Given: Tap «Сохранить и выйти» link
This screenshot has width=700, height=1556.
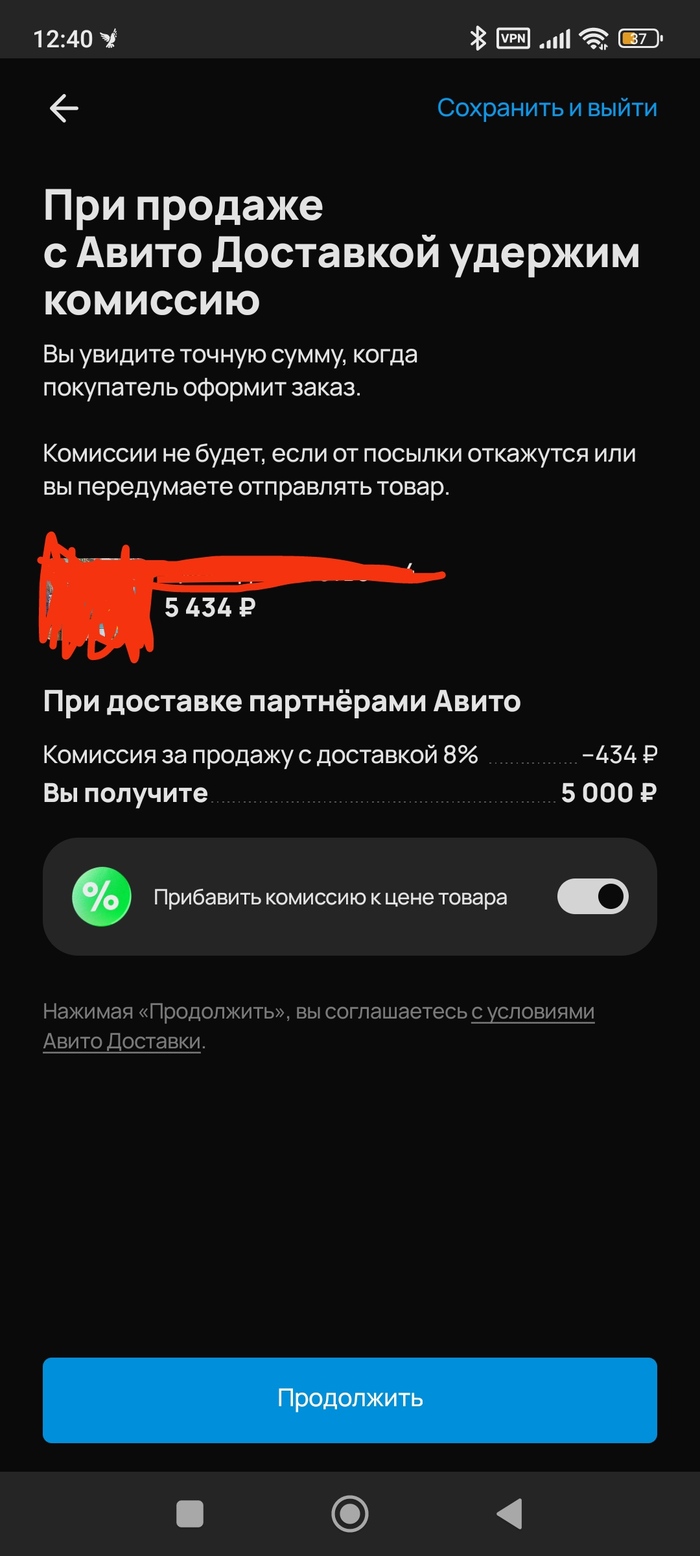Looking at the screenshot, I should click(x=547, y=108).
